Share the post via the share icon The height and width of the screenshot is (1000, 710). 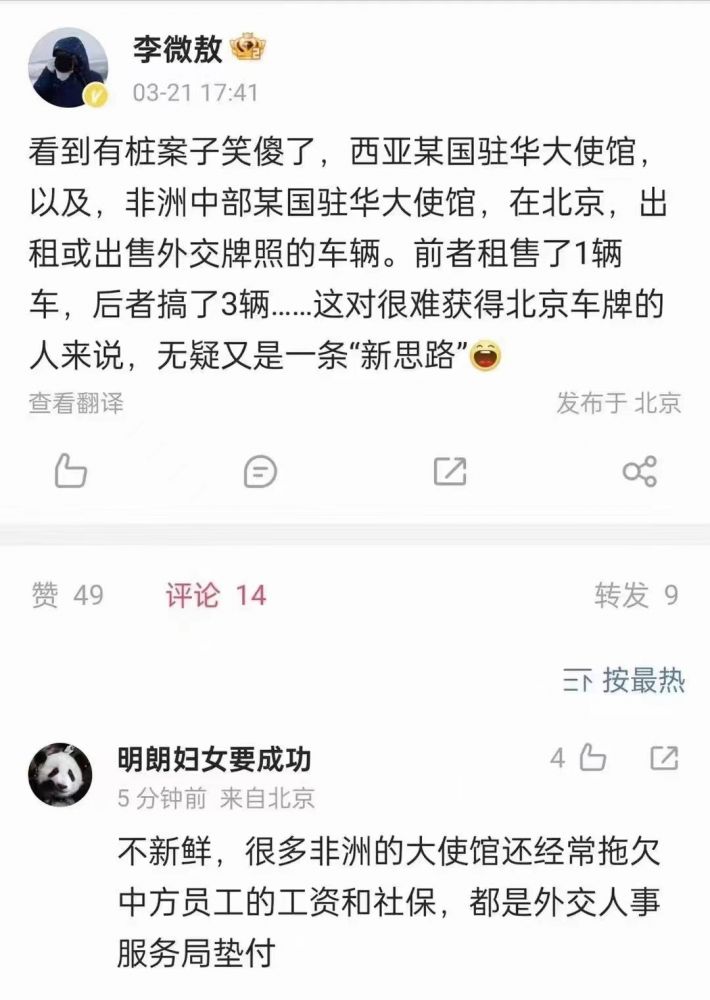[639, 470]
